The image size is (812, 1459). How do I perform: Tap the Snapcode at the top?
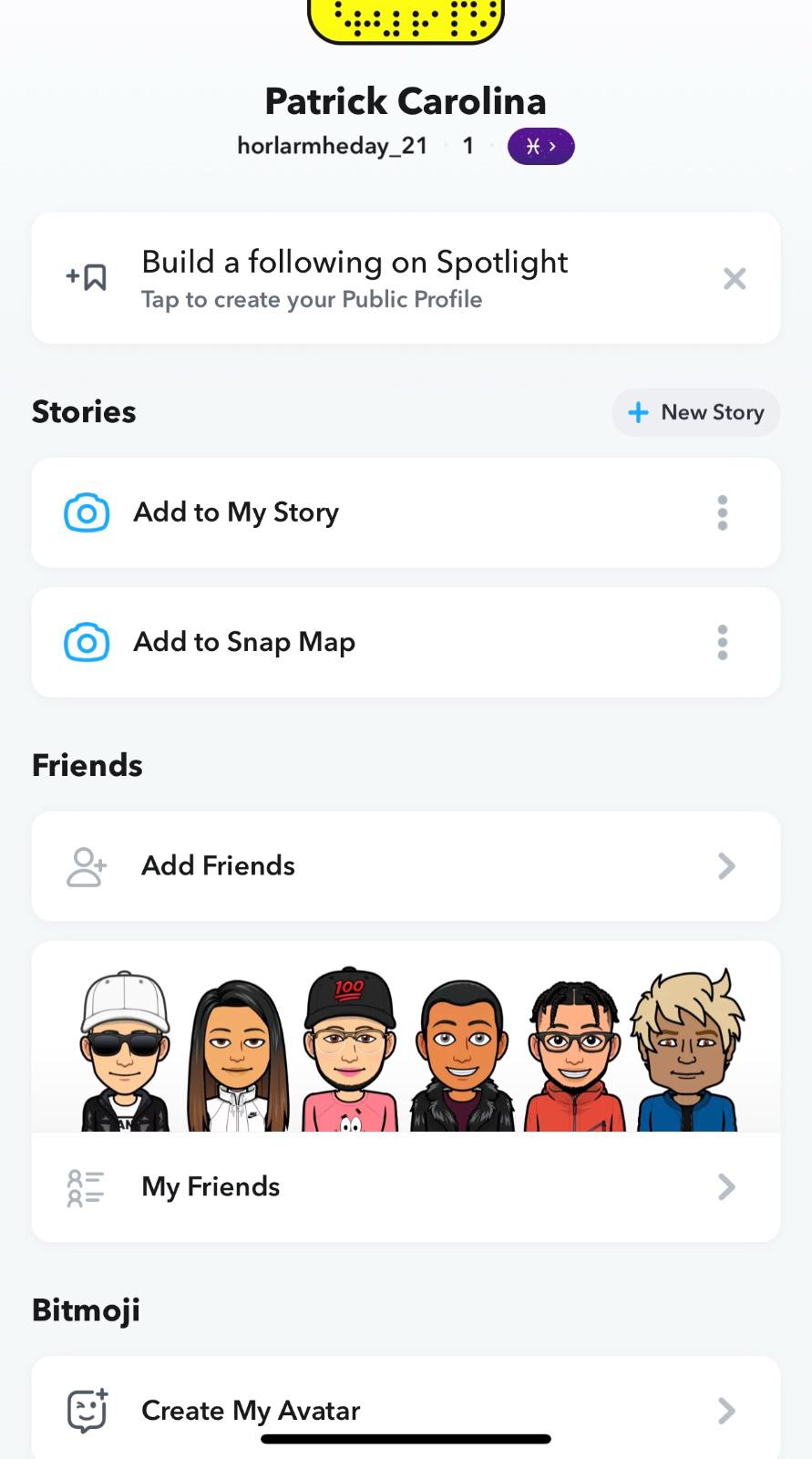(406, 20)
